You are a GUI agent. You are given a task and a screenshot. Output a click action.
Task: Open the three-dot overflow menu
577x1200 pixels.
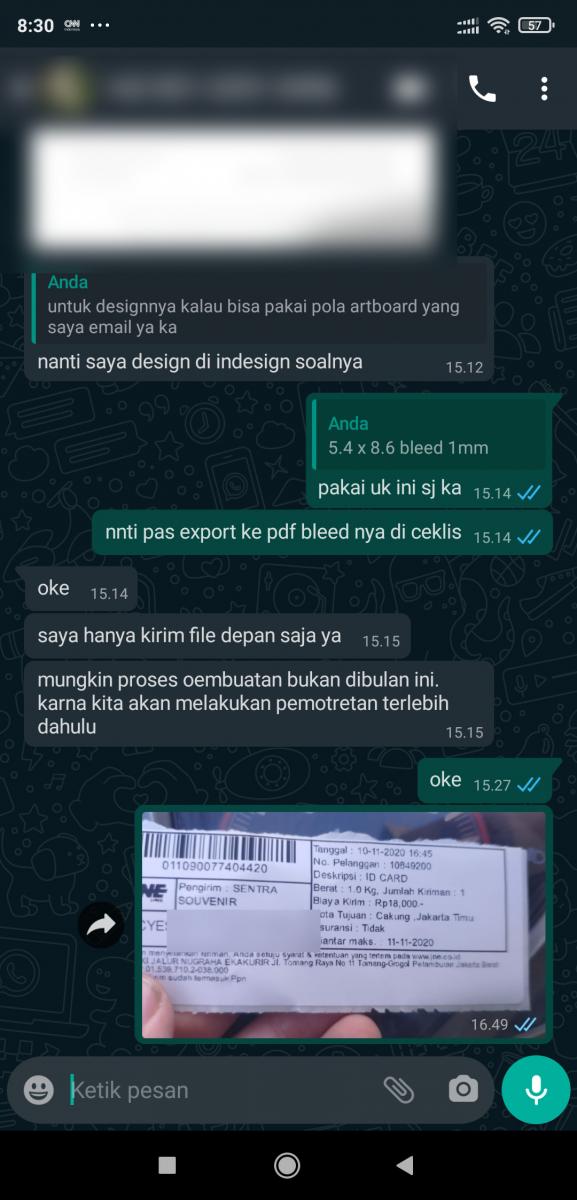pyautogui.click(x=544, y=89)
